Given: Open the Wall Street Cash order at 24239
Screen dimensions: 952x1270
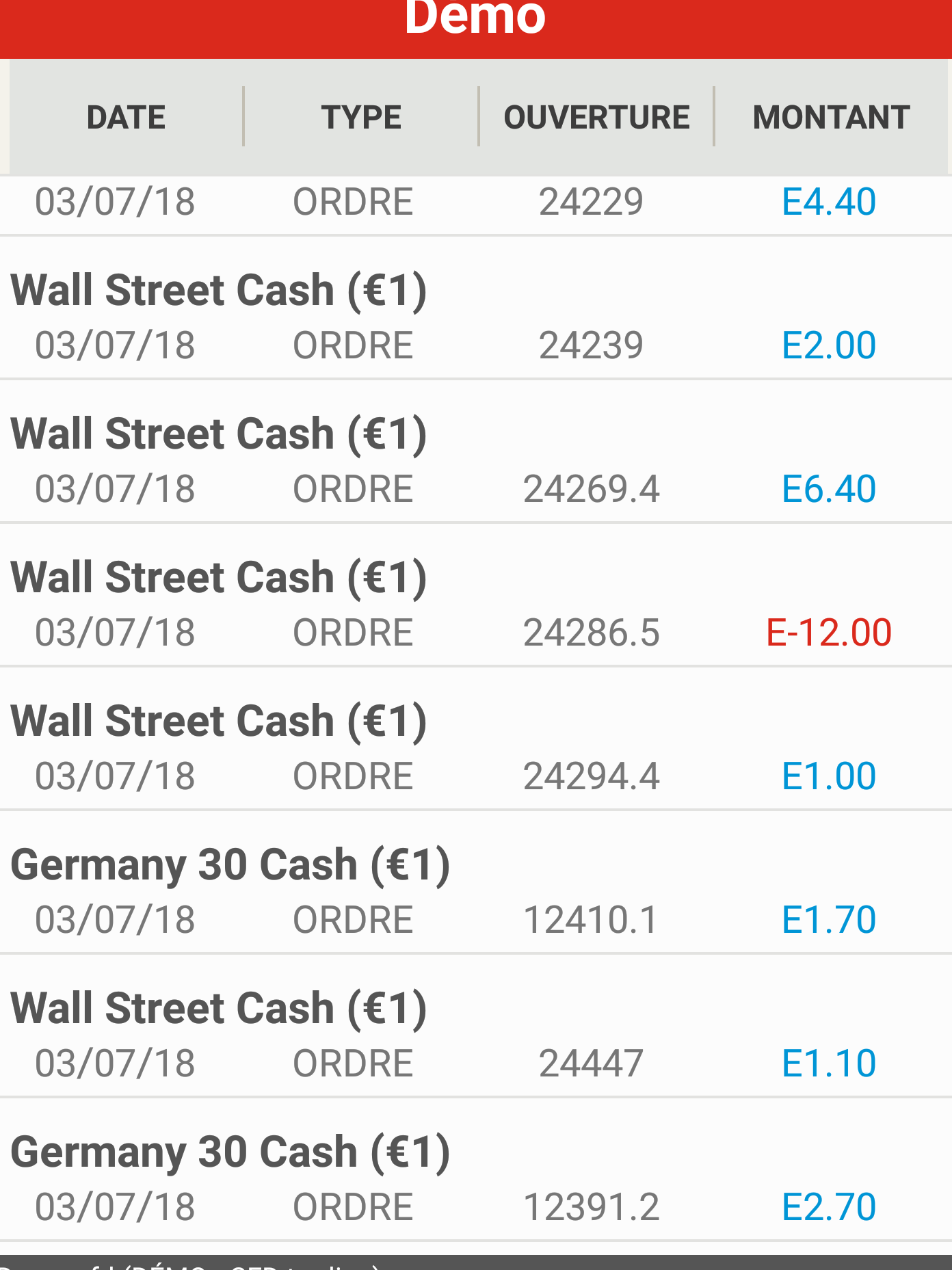Looking at the screenshot, I should coord(476,316).
